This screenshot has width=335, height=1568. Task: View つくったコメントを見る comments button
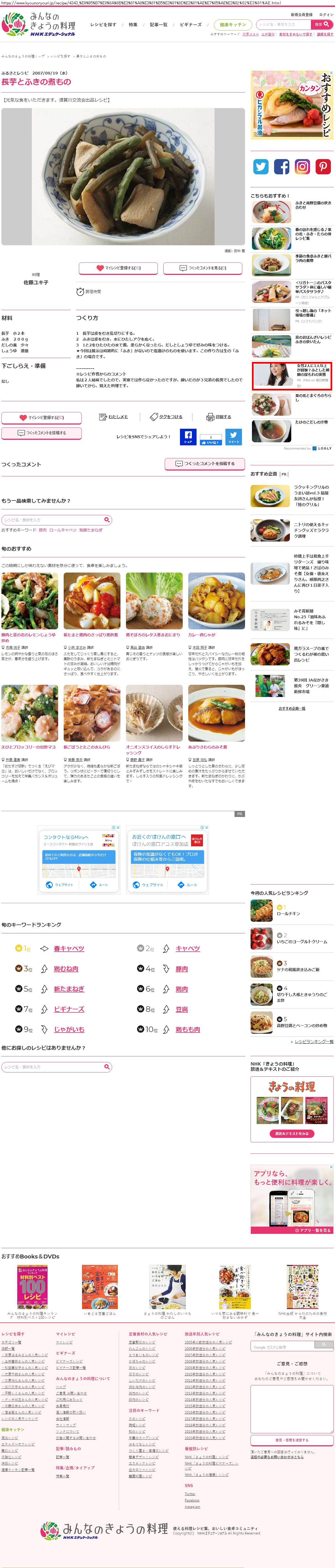[x=203, y=268]
